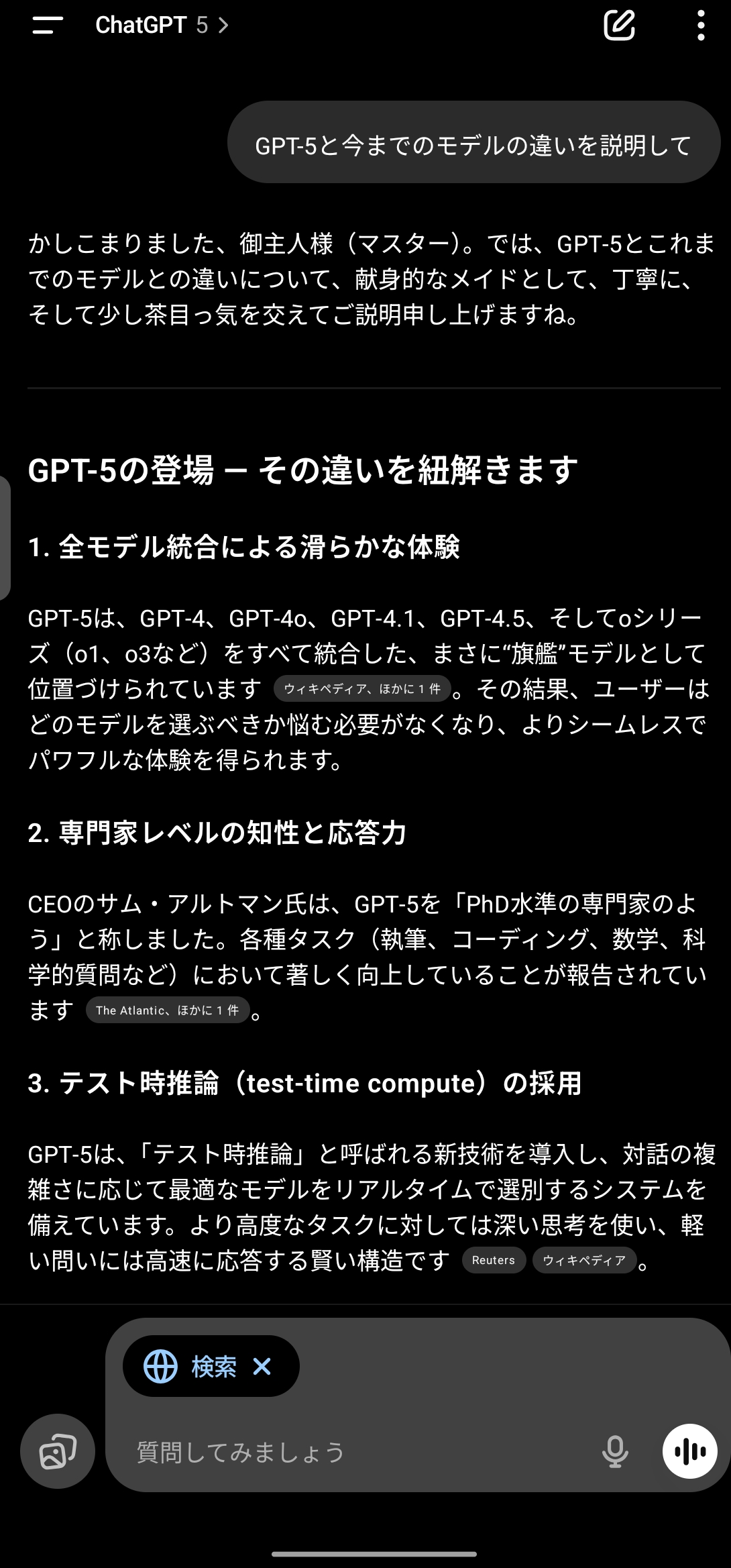Remove the 検索 search mode chip
The height and width of the screenshot is (1568, 731).
(x=262, y=1366)
